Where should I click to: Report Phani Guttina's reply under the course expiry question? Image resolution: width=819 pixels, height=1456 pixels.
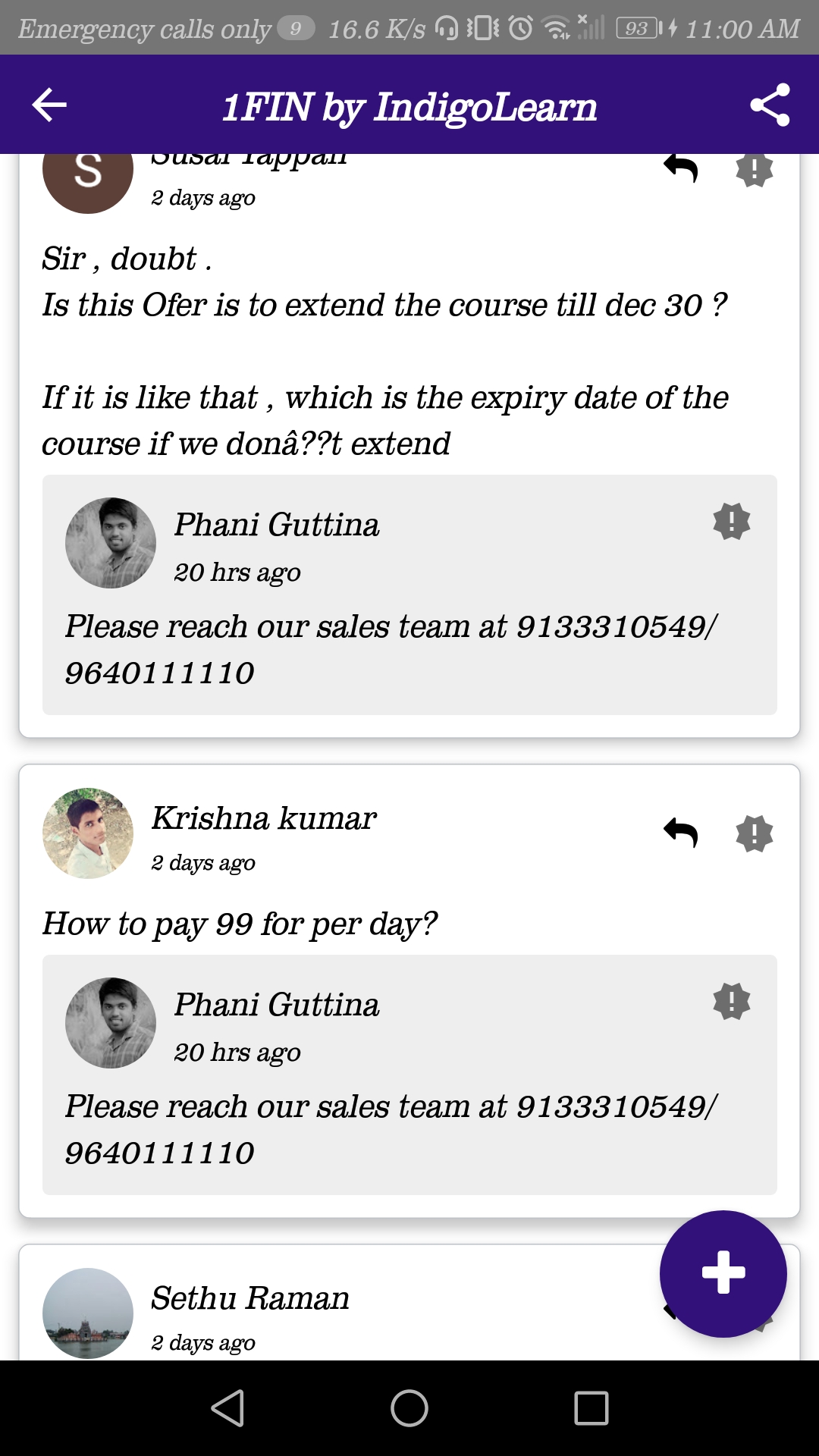[x=731, y=522]
